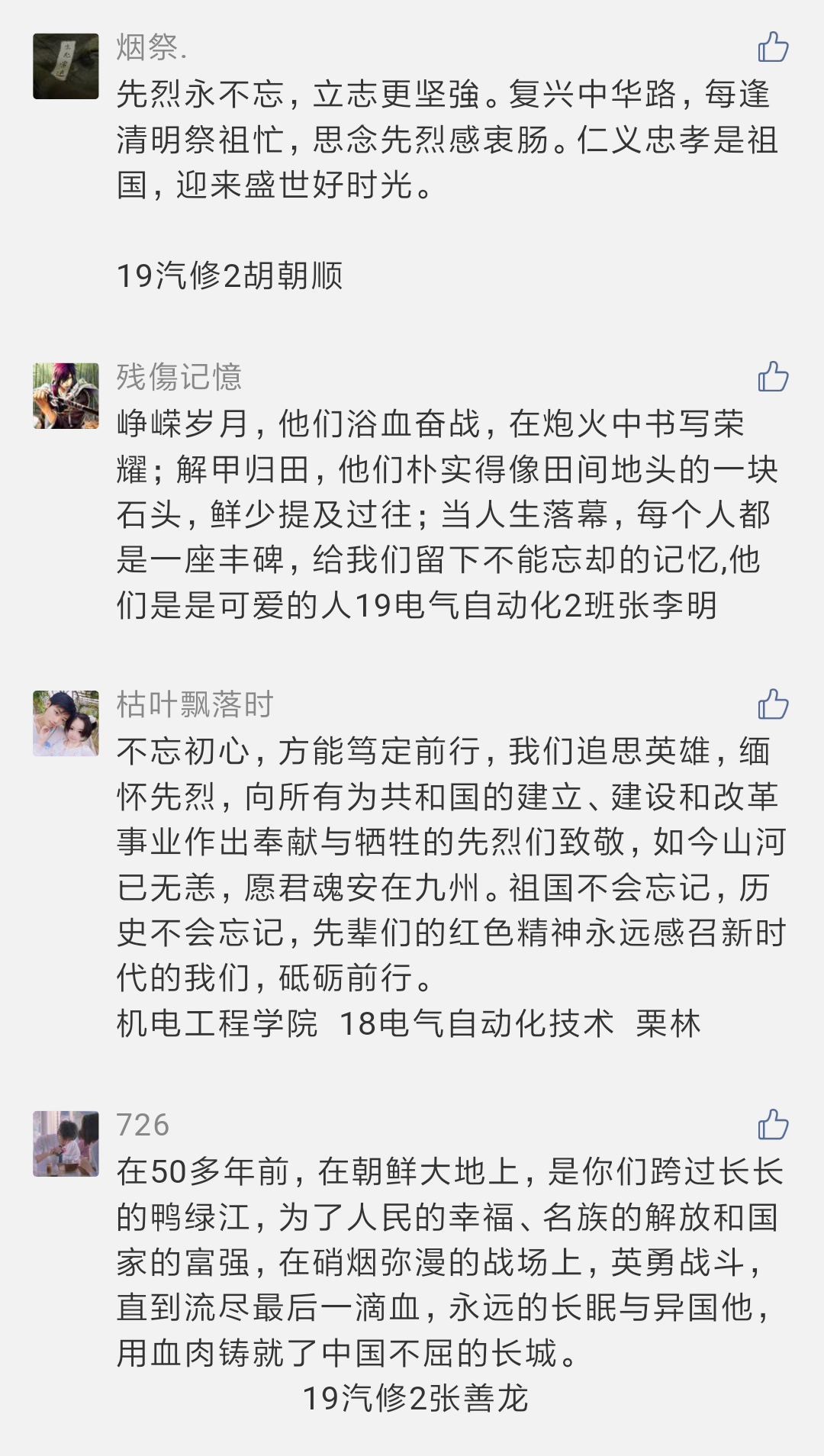This screenshot has height=1456, width=824.
Task: View profile picture of user 726
Action: [x=66, y=1143]
